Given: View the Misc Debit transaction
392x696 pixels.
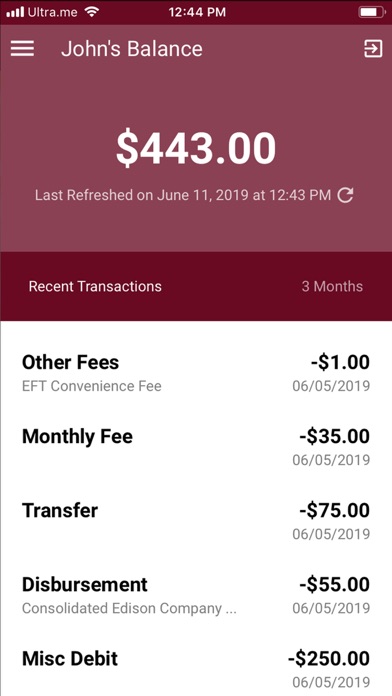Looking at the screenshot, I should click(x=196, y=669).
